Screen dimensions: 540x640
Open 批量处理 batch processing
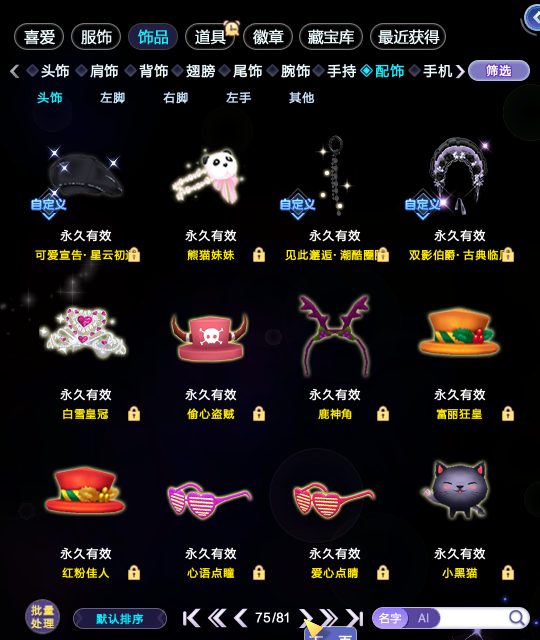pos(42,617)
